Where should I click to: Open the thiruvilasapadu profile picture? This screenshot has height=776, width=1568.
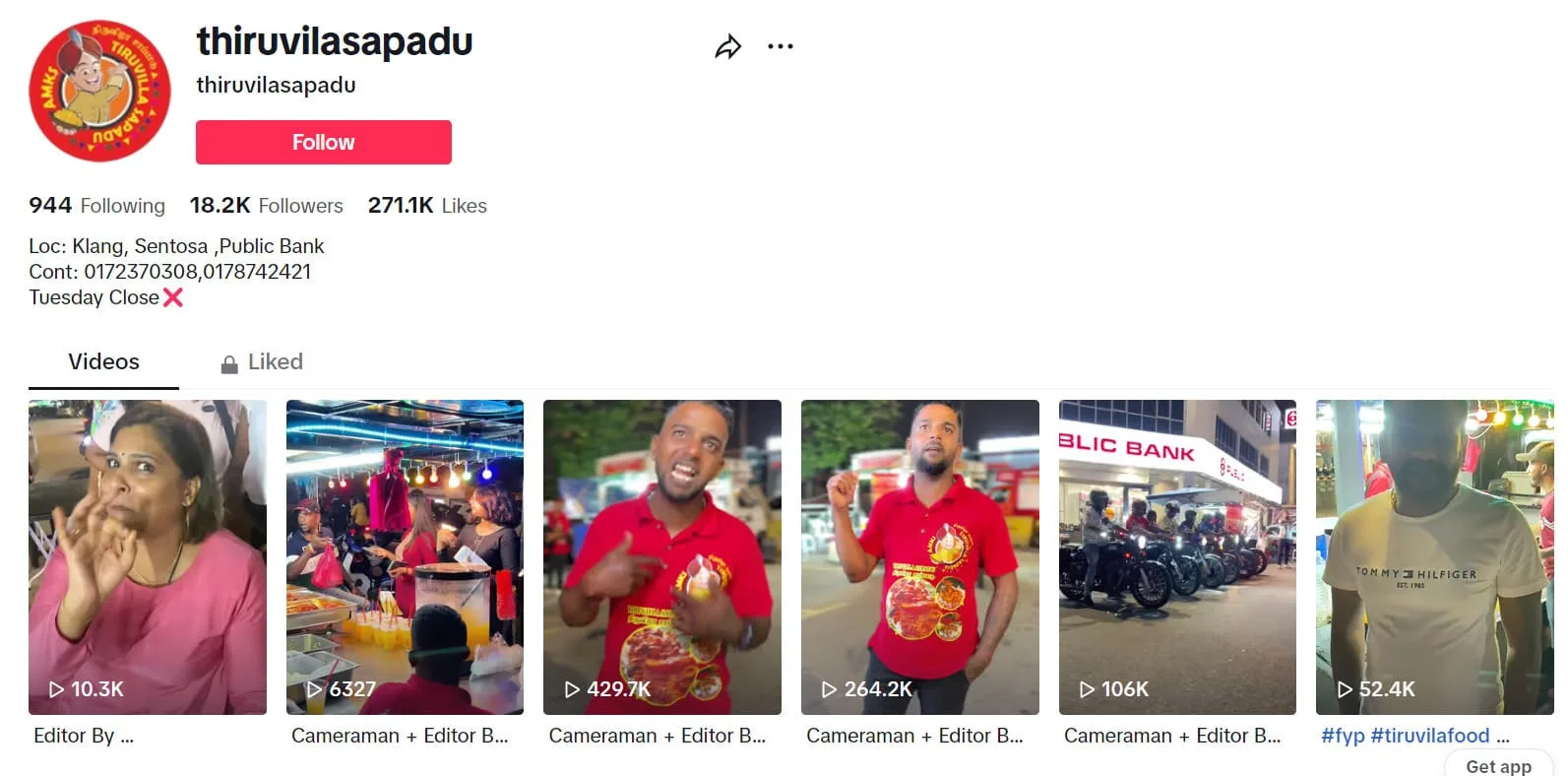100,91
